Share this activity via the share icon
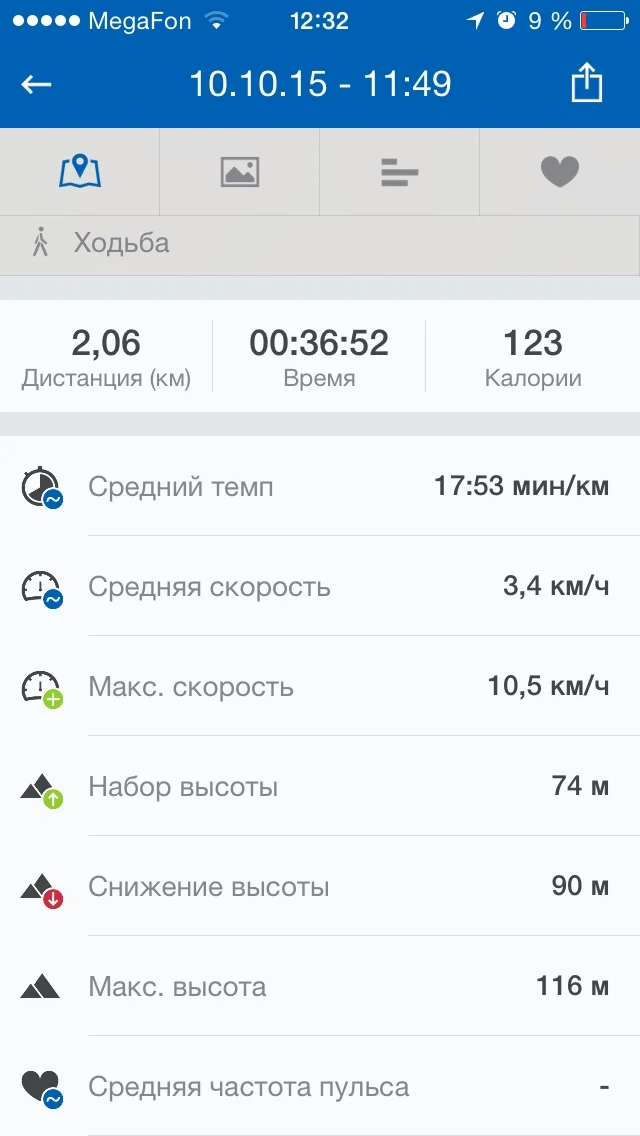Screen dimensions: 640x1136 (587, 83)
